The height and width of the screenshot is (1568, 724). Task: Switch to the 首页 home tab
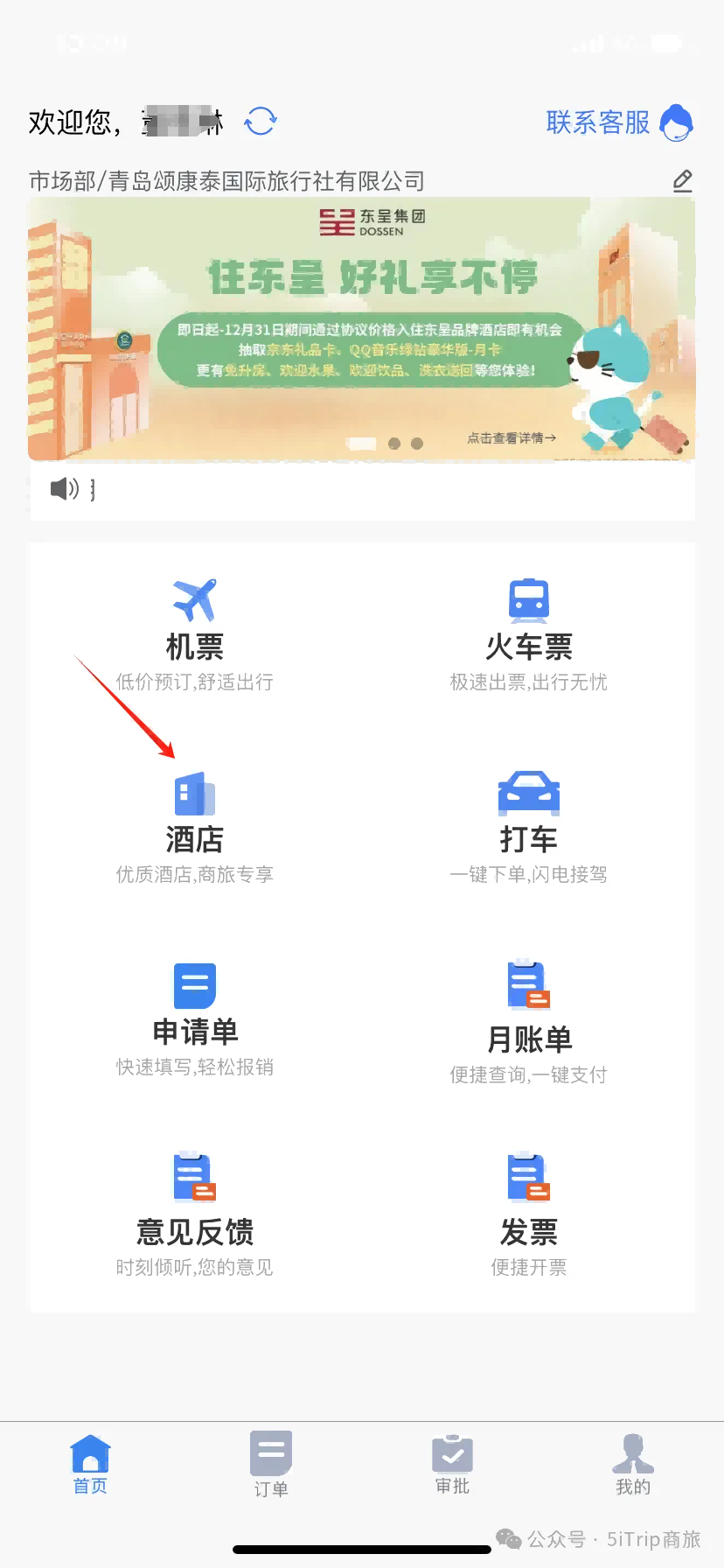pyautogui.click(x=90, y=1465)
